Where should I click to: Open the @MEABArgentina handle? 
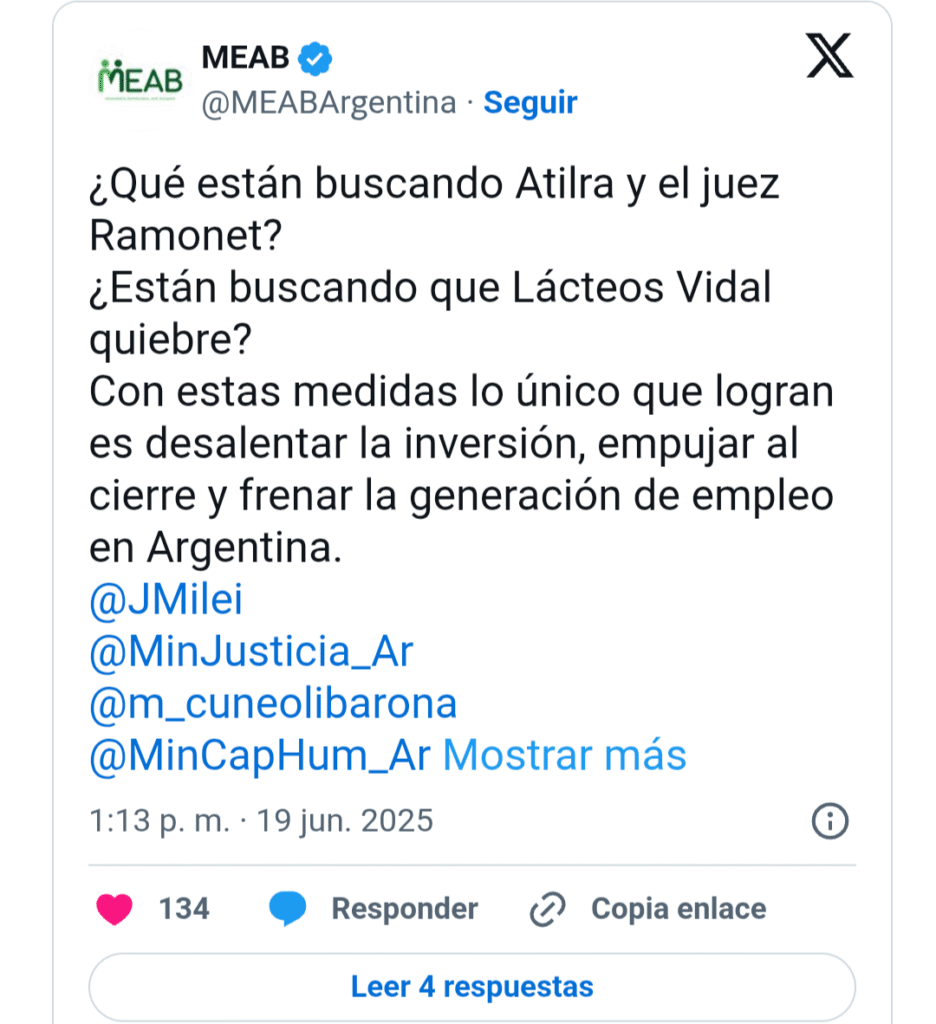tap(329, 103)
